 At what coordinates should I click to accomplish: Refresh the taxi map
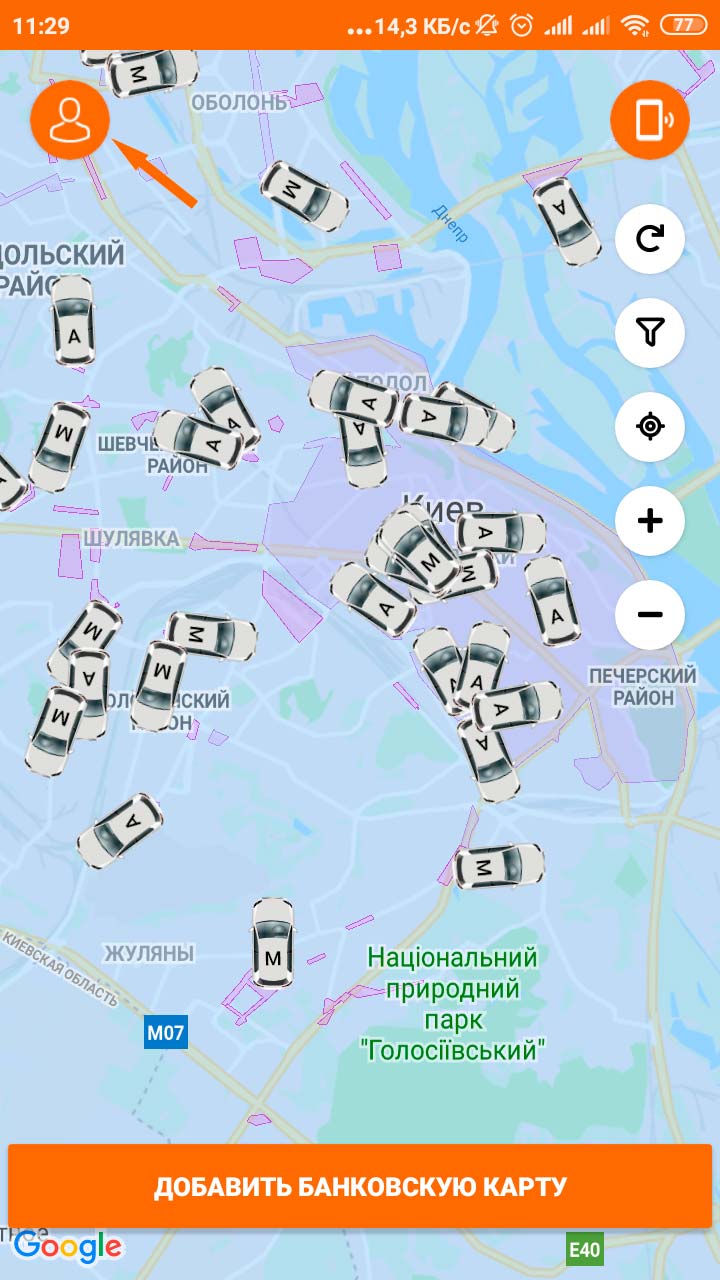[649, 239]
